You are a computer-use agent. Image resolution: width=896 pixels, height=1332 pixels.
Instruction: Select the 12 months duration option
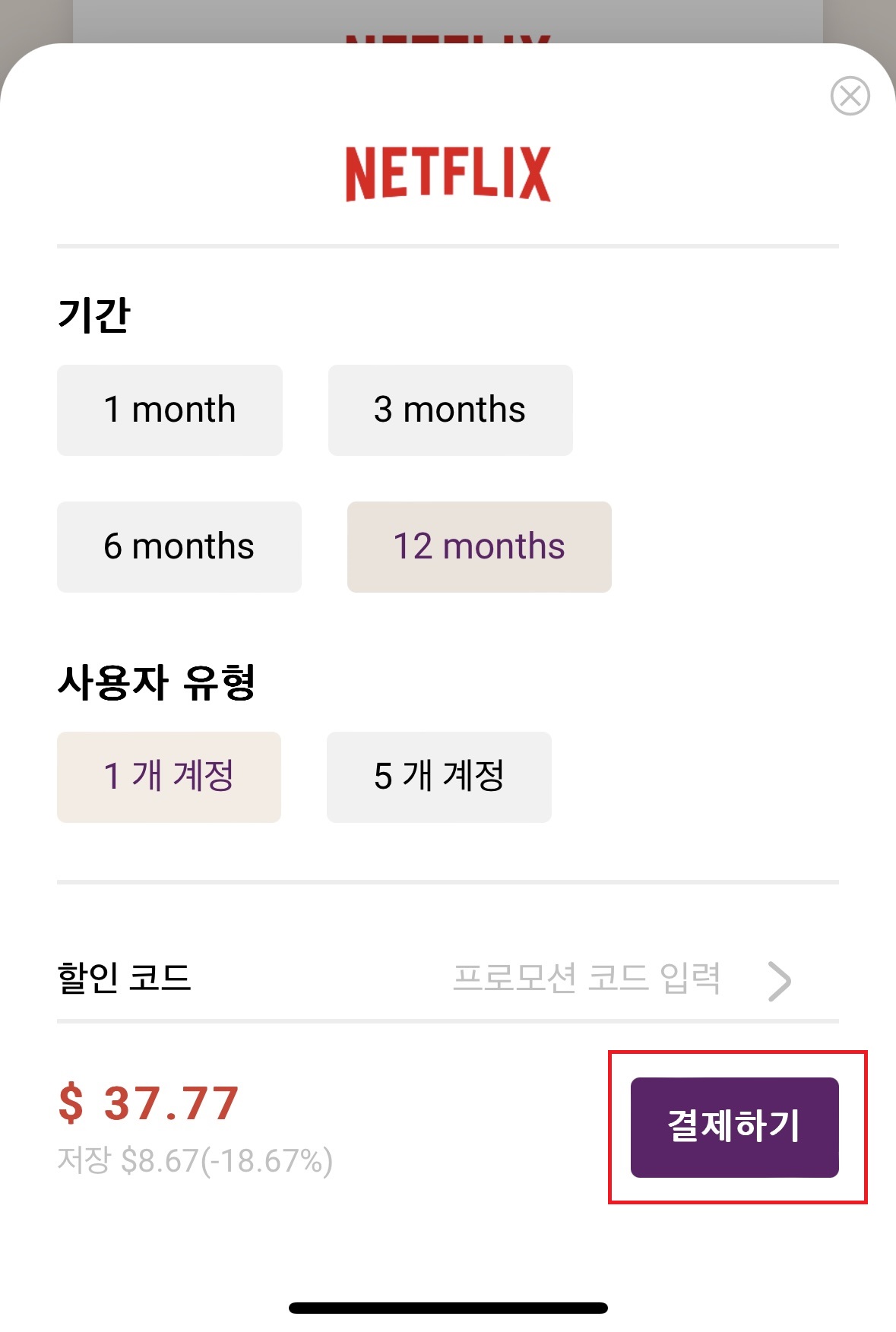[x=479, y=546]
